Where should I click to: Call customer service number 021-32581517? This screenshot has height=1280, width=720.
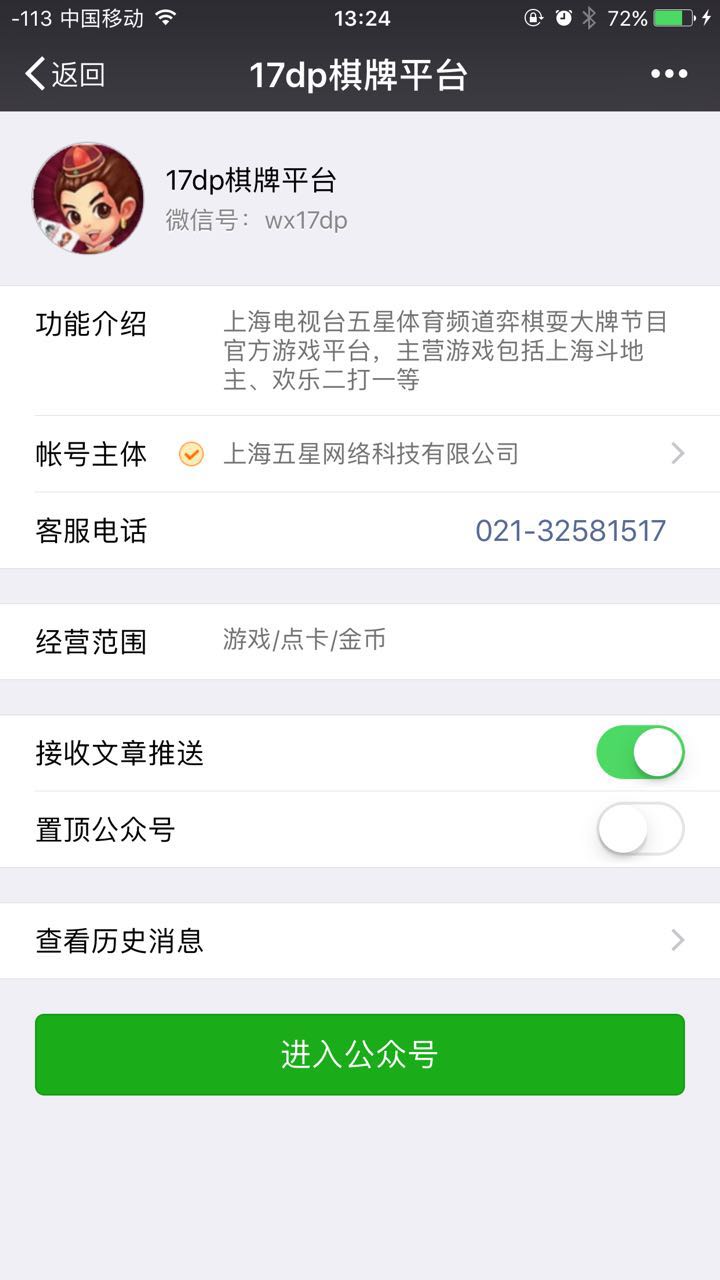pos(570,530)
